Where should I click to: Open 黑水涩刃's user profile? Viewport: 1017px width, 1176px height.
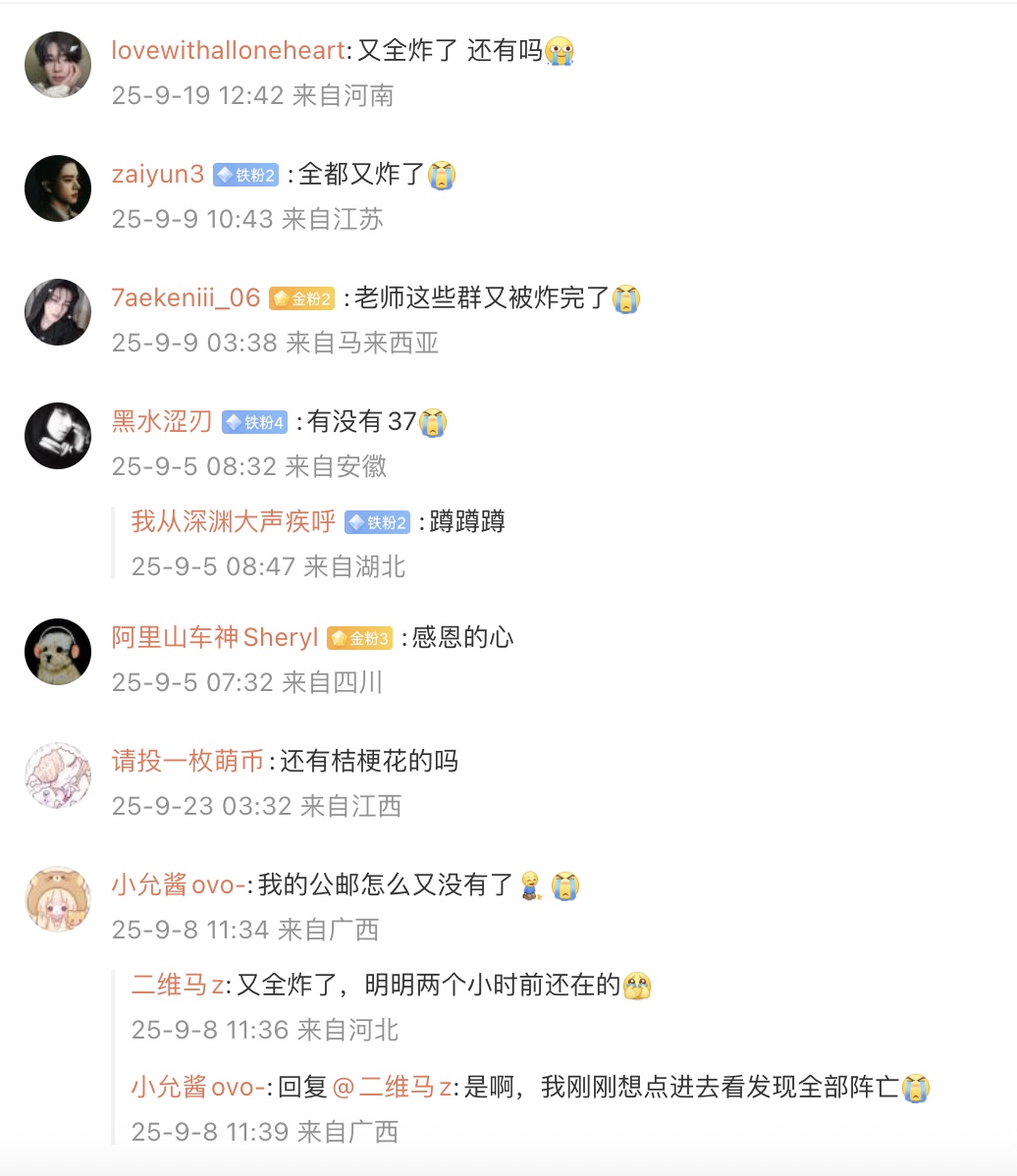(x=162, y=421)
